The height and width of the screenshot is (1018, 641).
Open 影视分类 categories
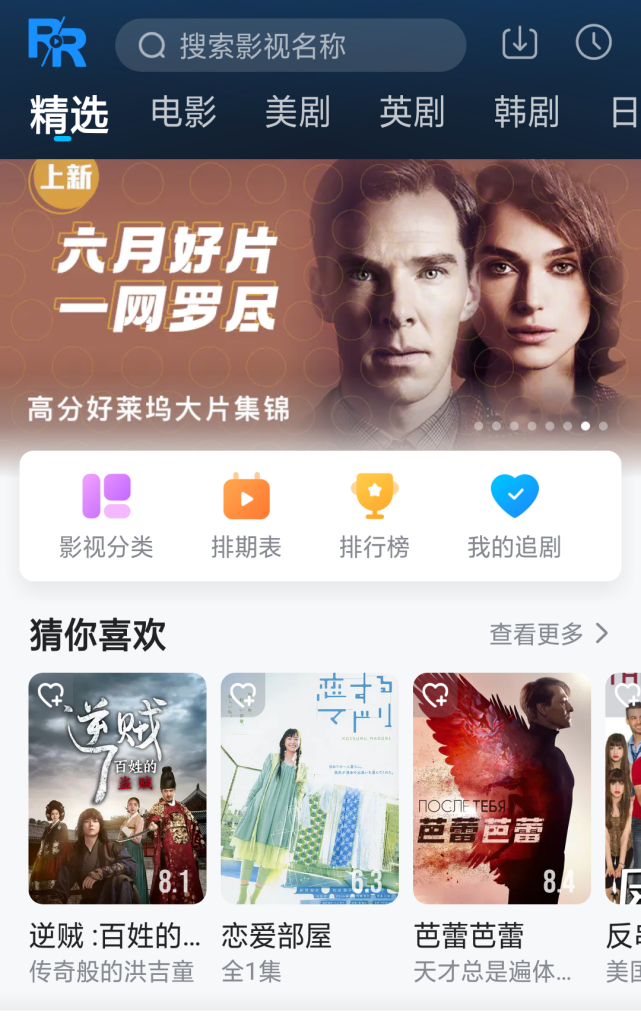106,516
